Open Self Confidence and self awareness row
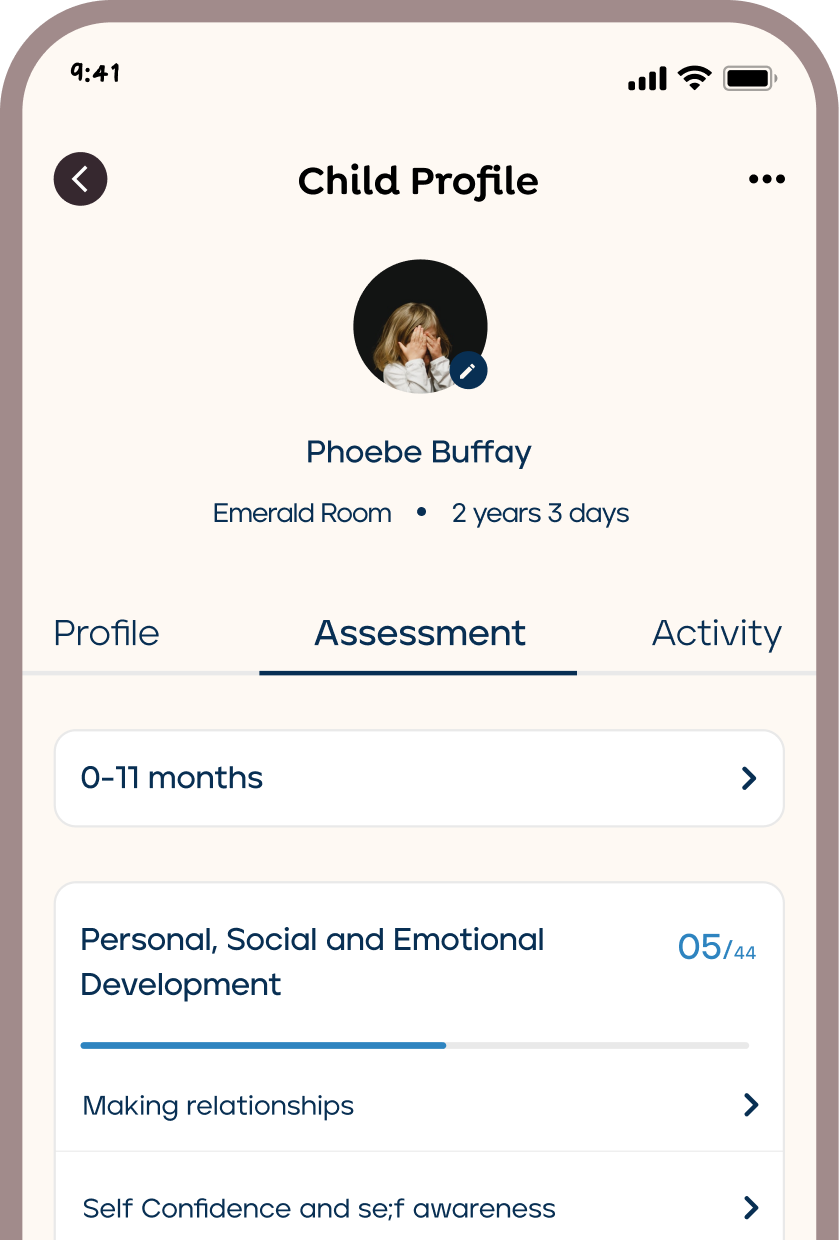 [419, 1207]
